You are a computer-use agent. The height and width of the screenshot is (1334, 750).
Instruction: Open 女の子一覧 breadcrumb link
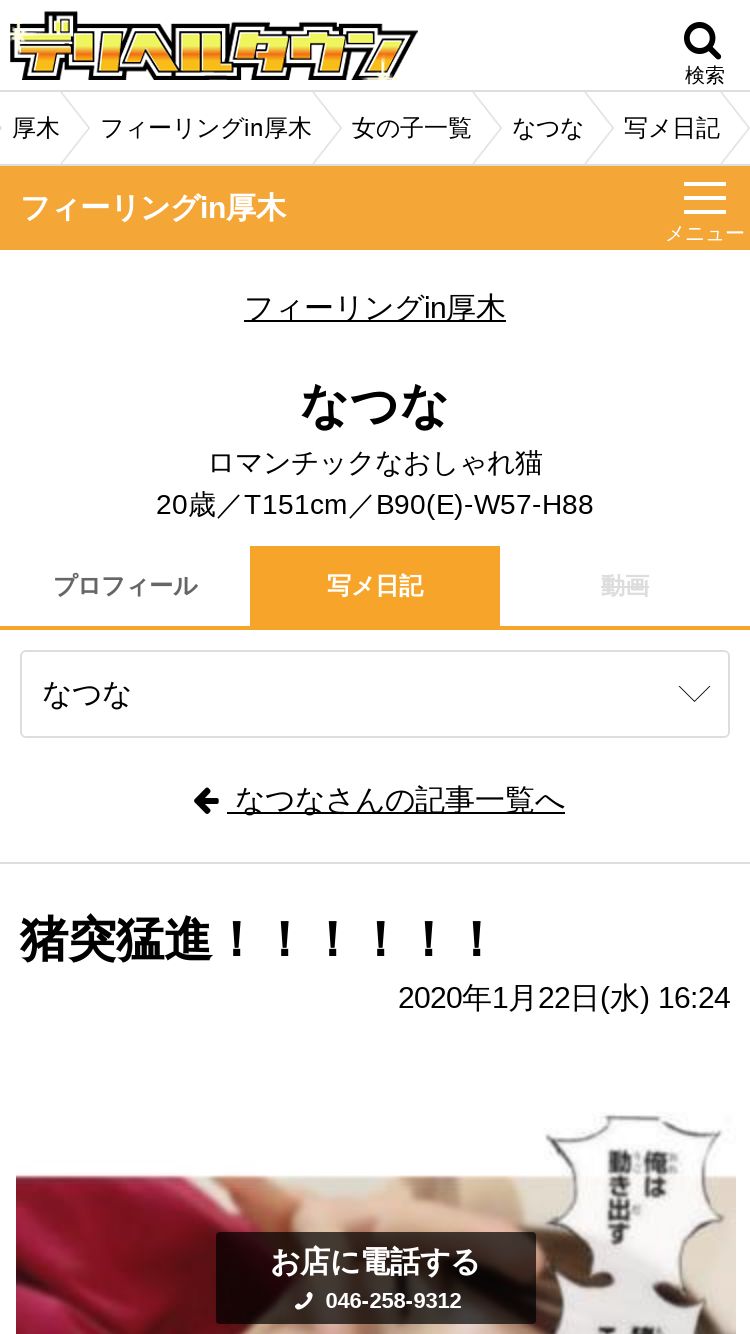[411, 128]
